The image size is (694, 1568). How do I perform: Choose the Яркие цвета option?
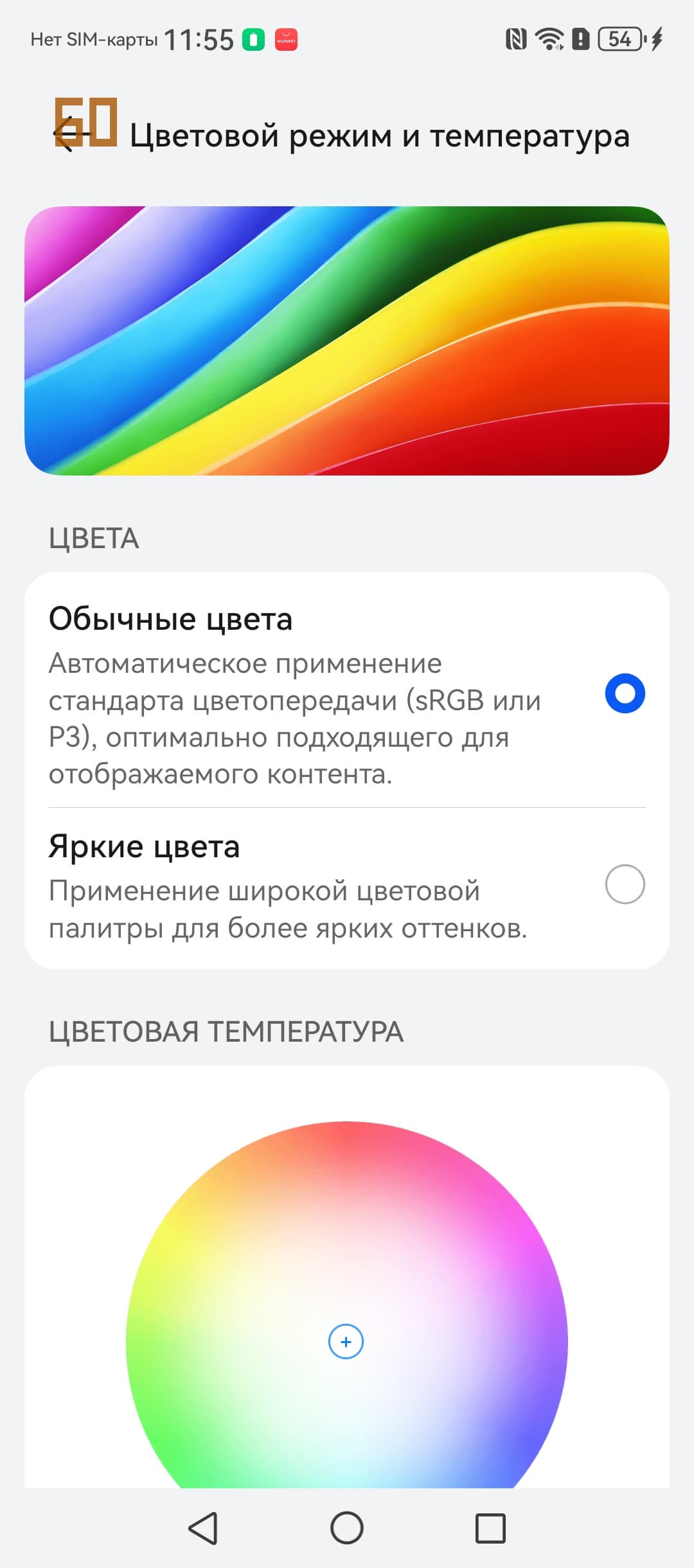(x=625, y=884)
